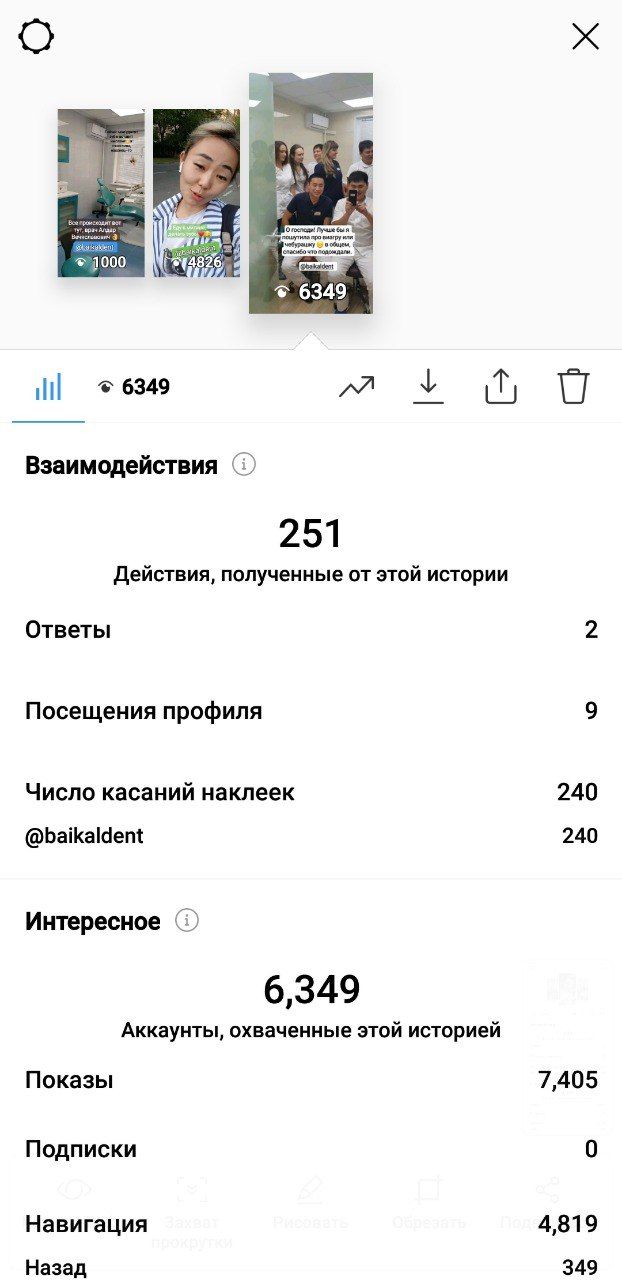The image size is (622, 1280).
Task: Promote the story with the trending arrow
Action: tap(356, 387)
